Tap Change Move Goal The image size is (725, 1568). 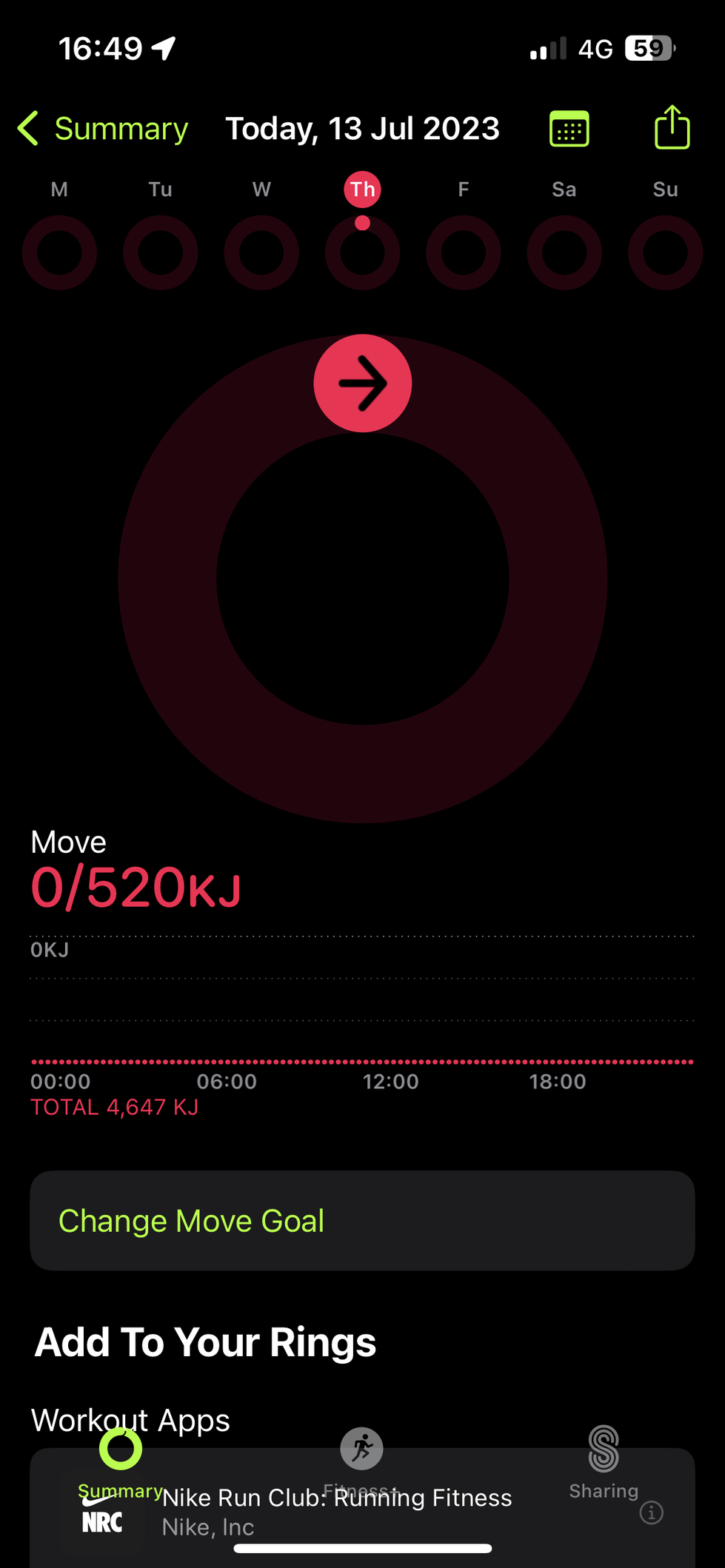point(362,1221)
